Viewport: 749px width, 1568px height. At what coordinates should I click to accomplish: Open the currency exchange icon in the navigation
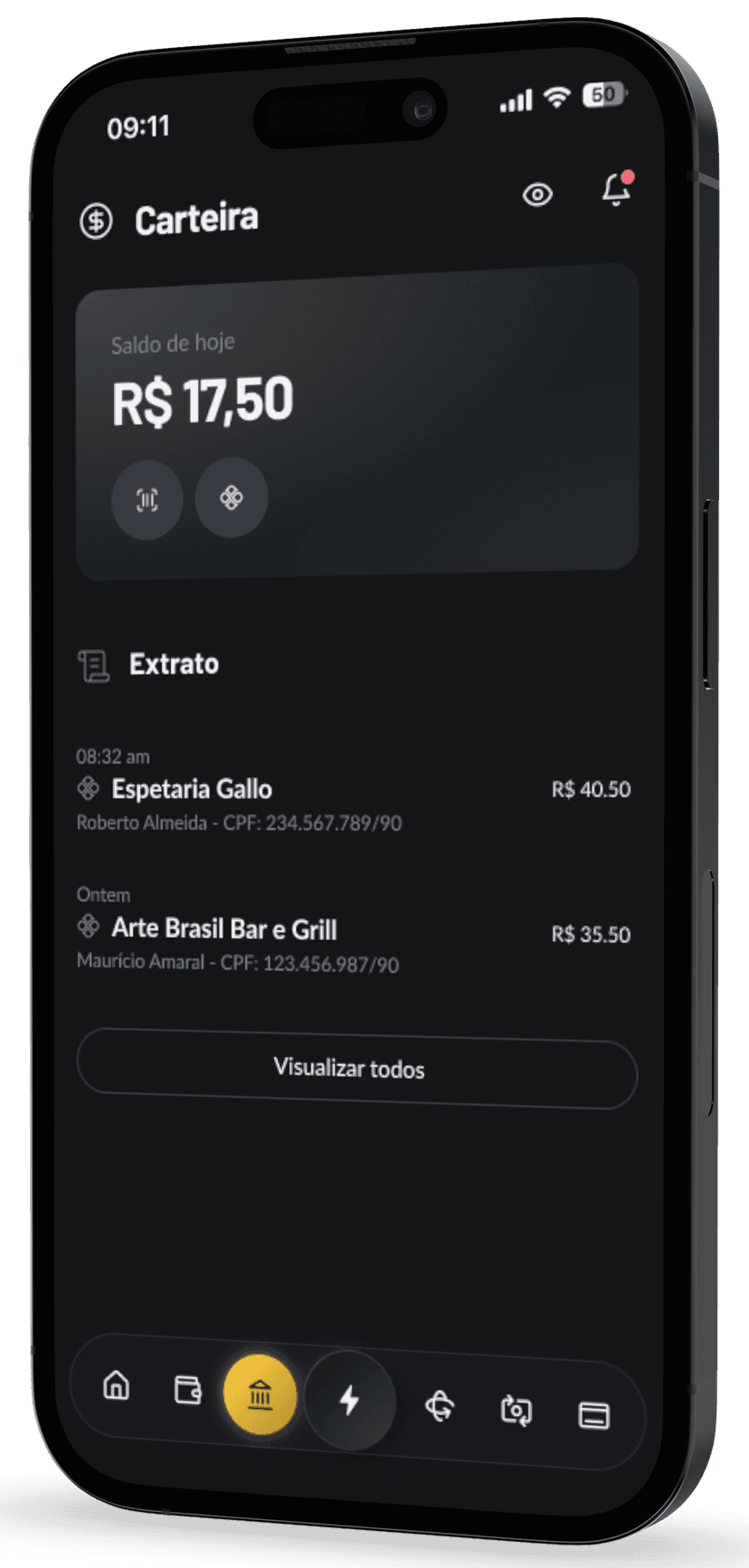[x=441, y=1405]
